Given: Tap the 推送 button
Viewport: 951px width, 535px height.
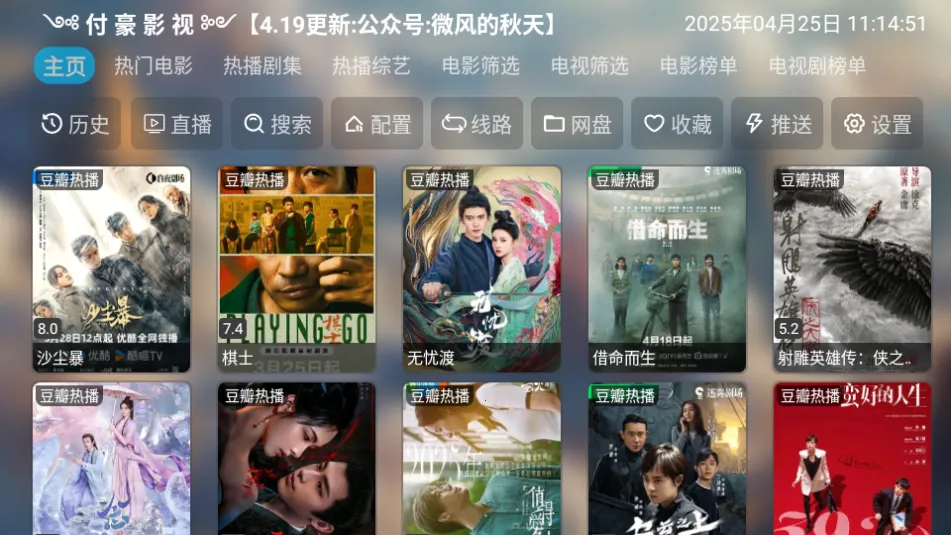Looking at the screenshot, I should pos(777,124).
